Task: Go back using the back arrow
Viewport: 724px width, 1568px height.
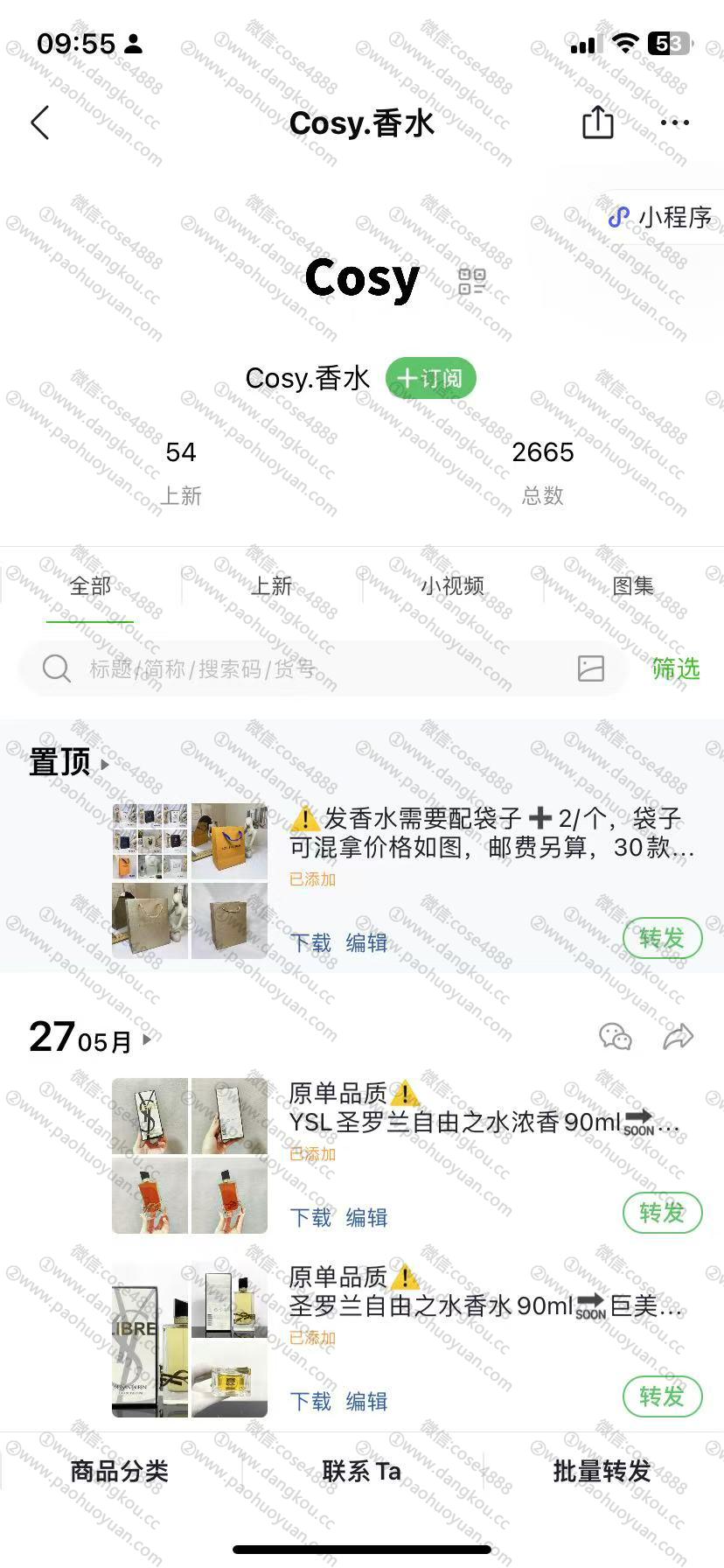Action: pyautogui.click(x=40, y=123)
